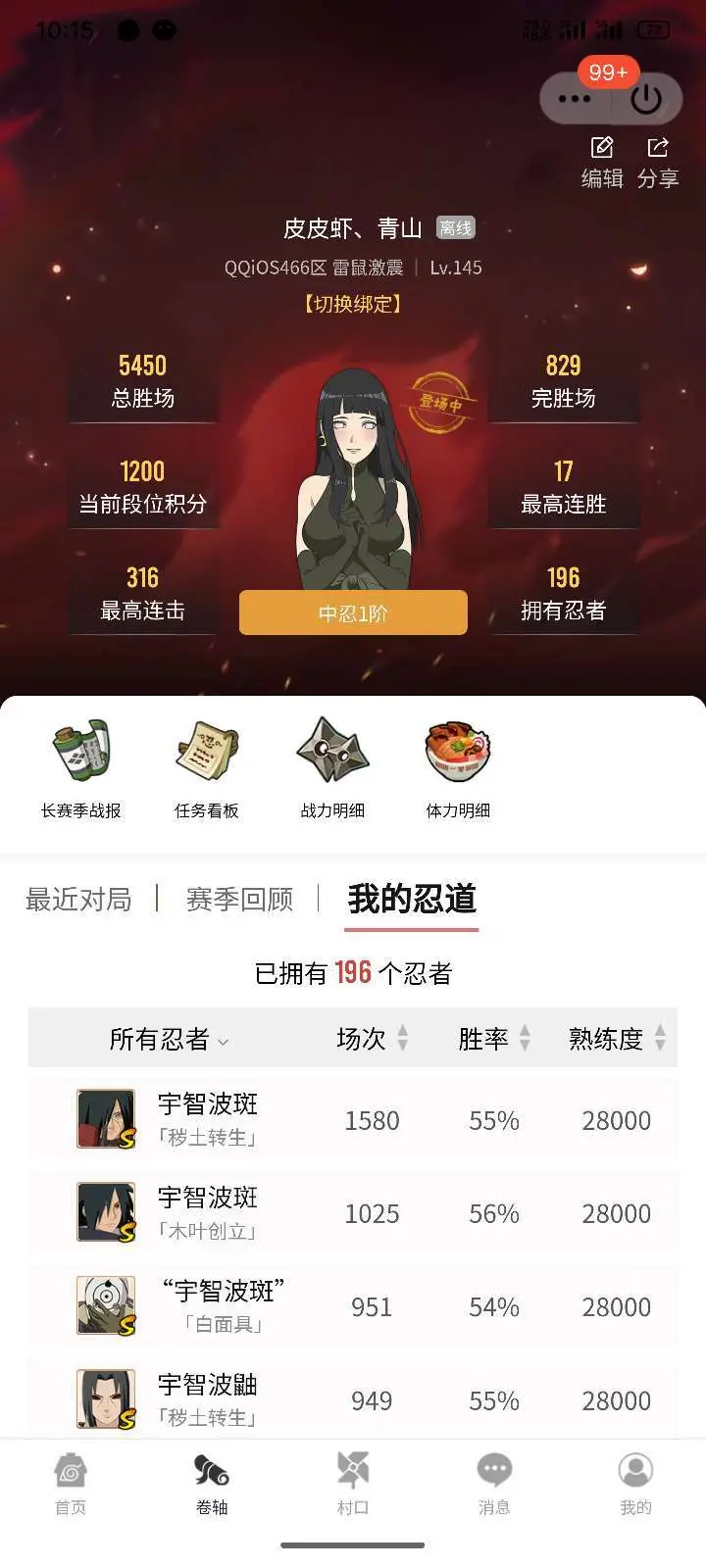This screenshot has height=1568, width=706.
Task: Go to 首页 in bottom navigation
Action: (71, 1485)
